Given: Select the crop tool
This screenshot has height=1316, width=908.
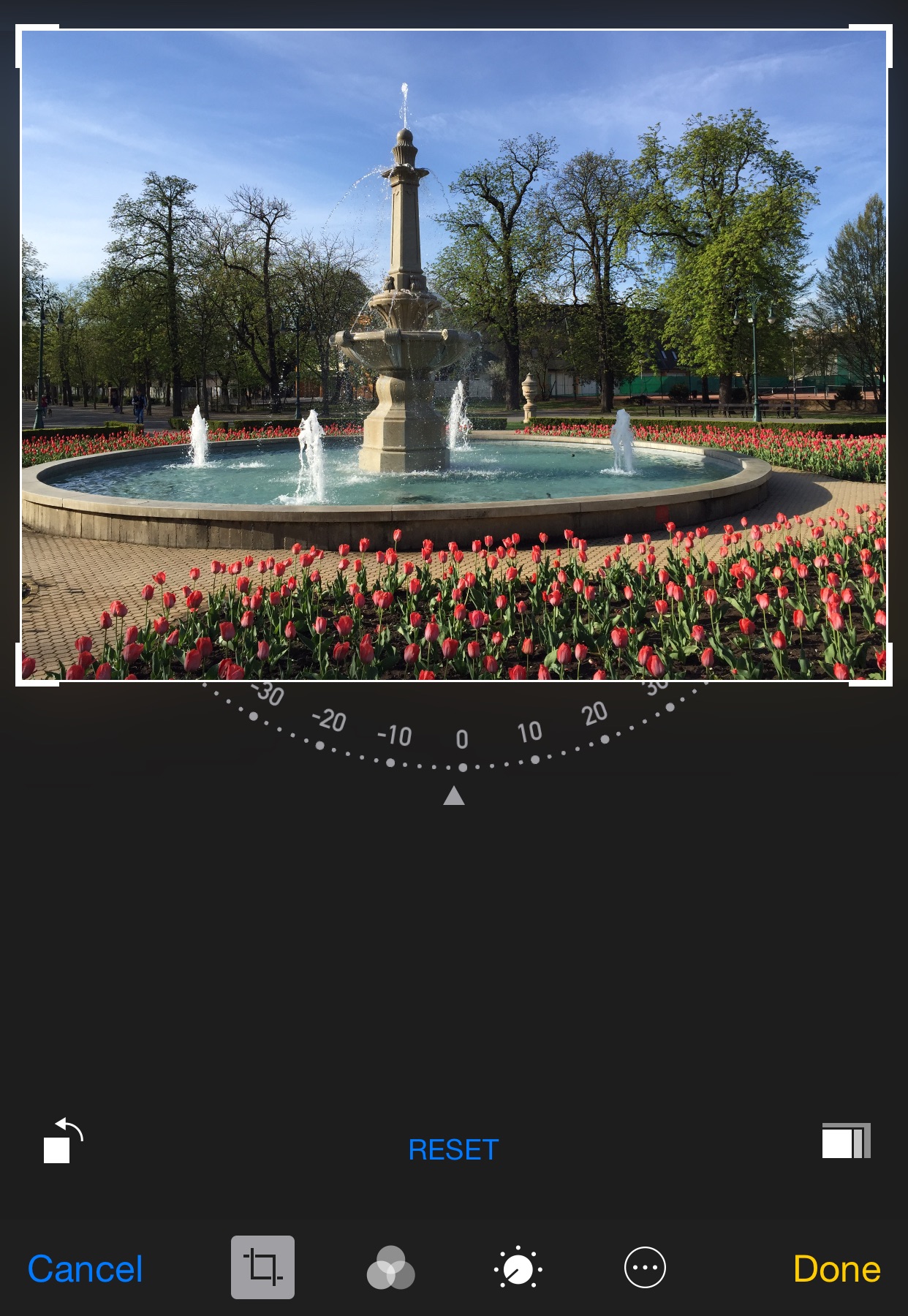Looking at the screenshot, I should point(262,1268).
